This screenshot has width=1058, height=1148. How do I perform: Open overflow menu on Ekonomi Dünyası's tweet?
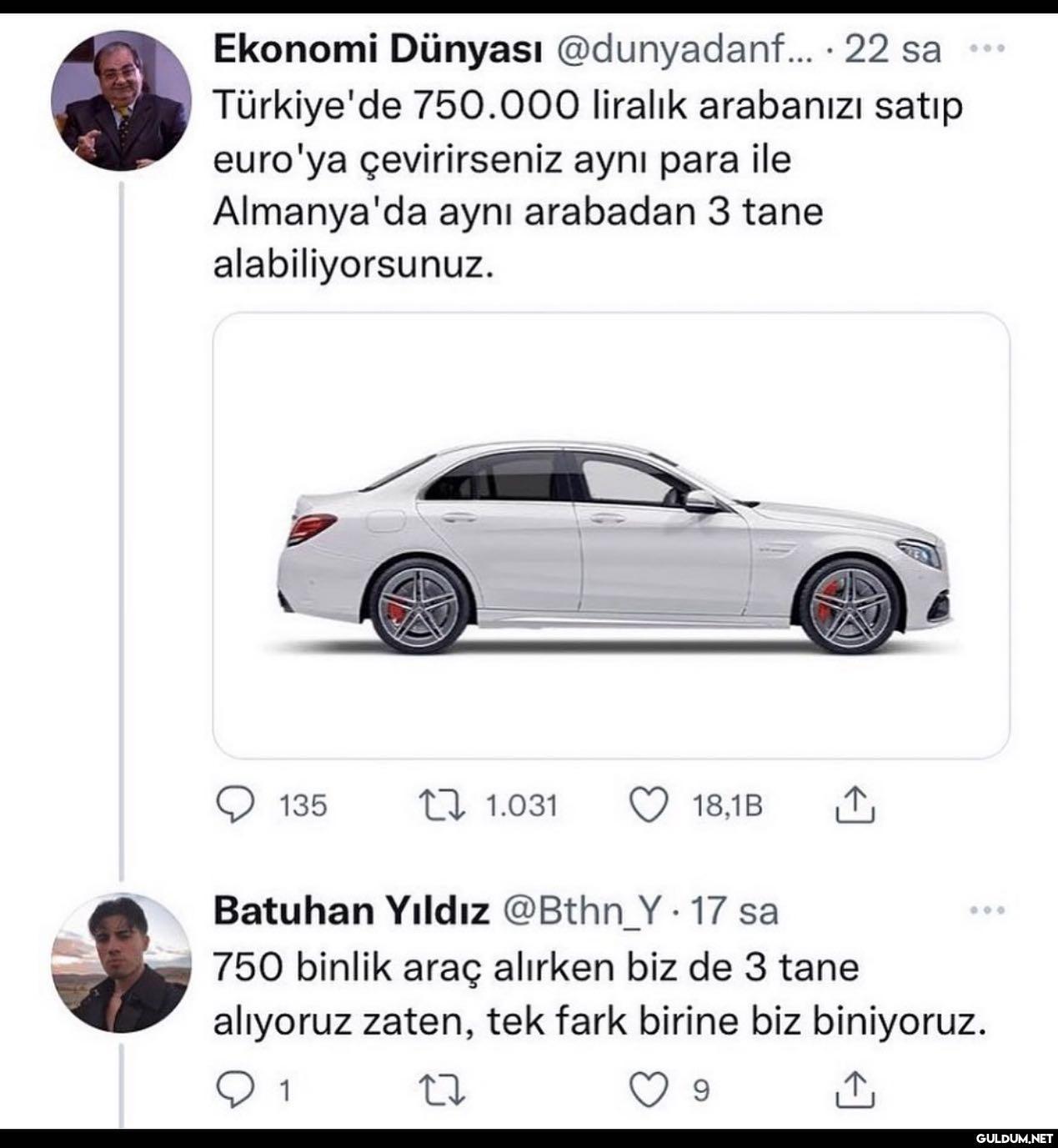[x=989, y=48]
